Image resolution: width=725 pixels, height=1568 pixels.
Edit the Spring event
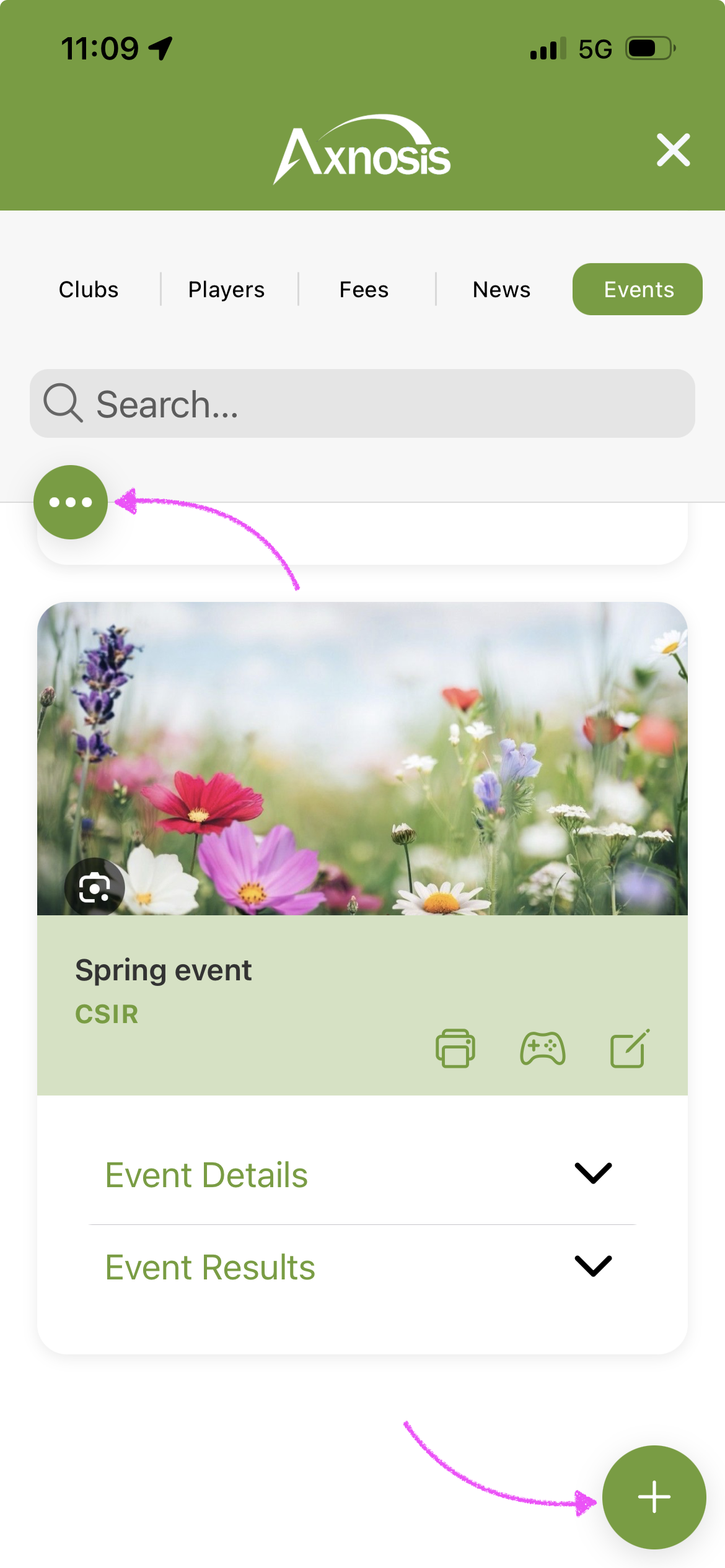[630, 1048]
